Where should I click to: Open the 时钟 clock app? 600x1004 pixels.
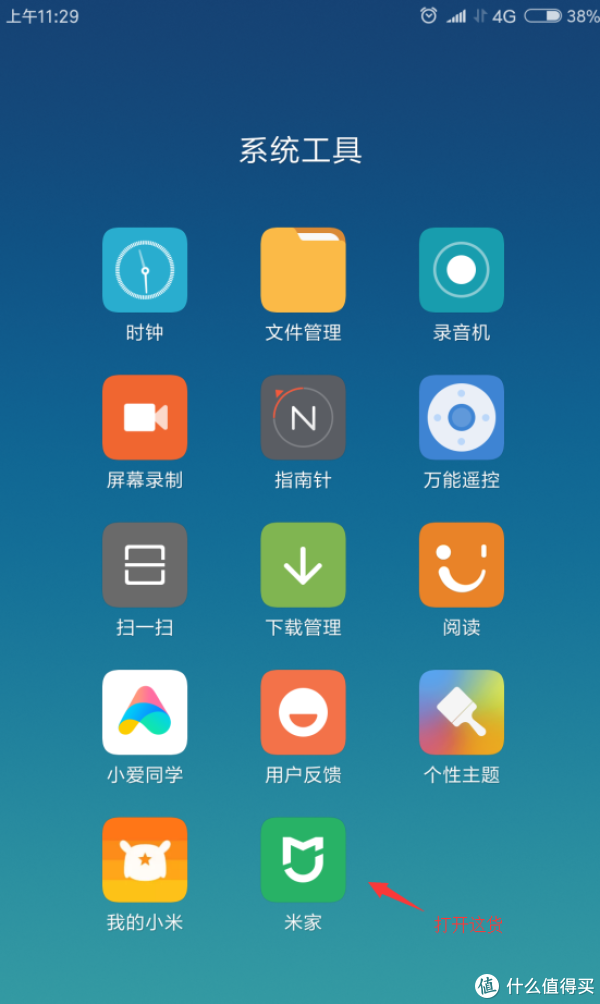coord(144,270)
